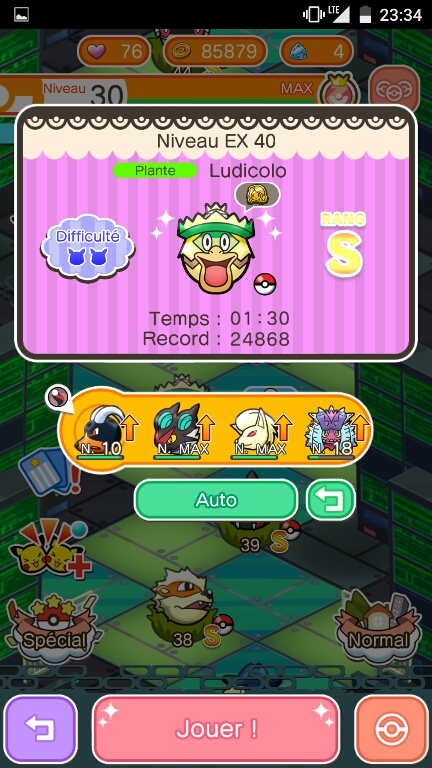This screenshot has height=768, width=432.
Task: Select the Ninetales team slot
Action: point(259,429)
